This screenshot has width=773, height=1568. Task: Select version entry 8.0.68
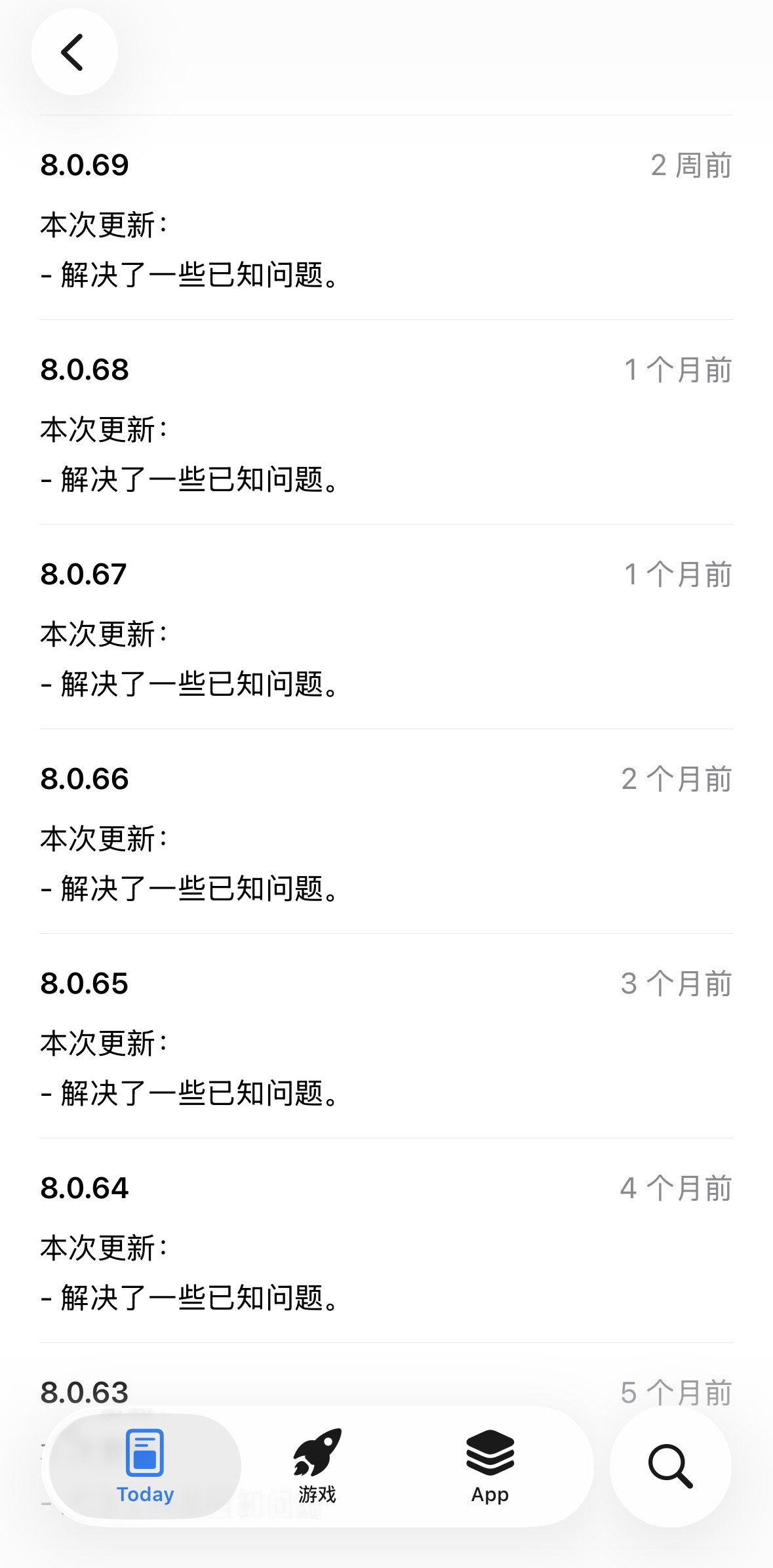pyautogui.click(x=86, y=371)
